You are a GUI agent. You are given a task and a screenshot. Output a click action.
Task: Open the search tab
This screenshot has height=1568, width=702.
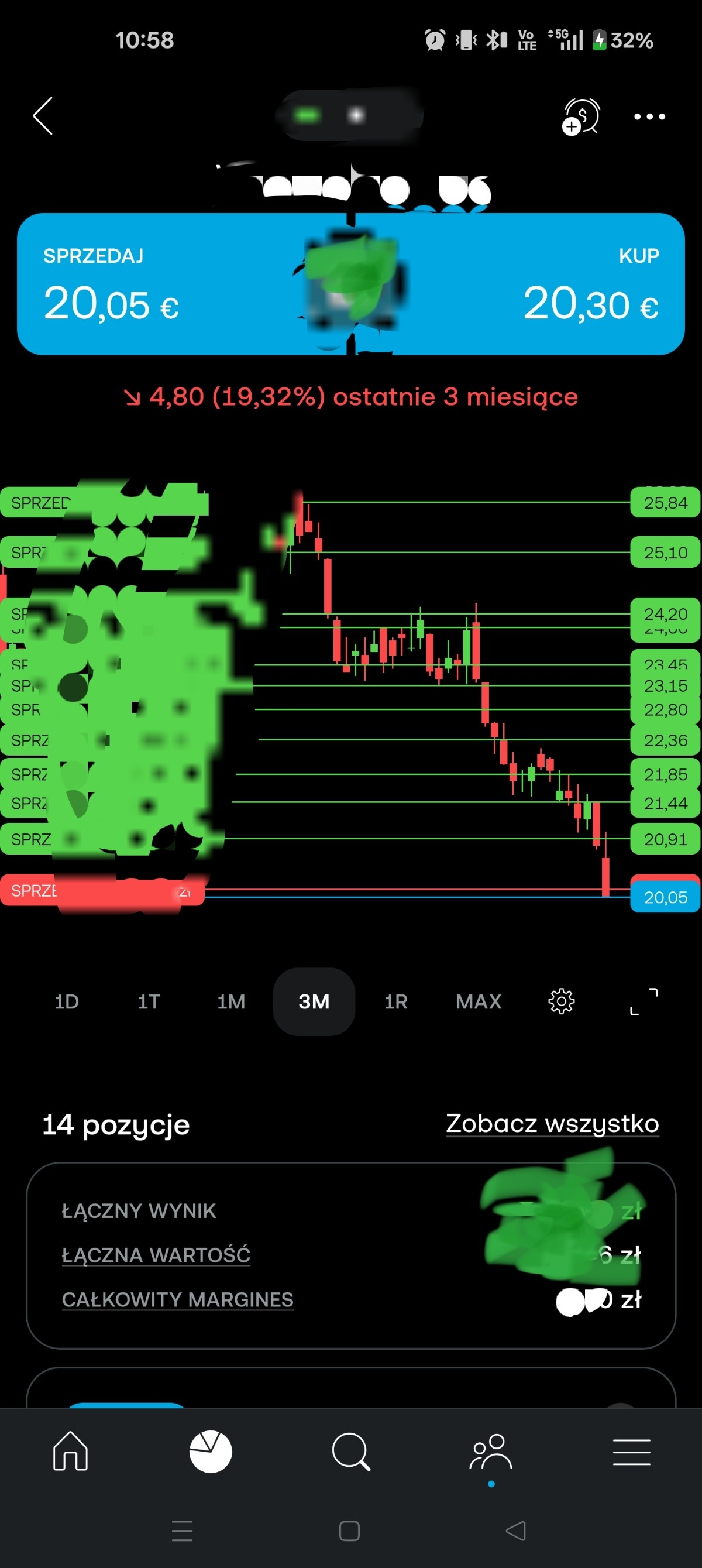tap(350, 1452)
